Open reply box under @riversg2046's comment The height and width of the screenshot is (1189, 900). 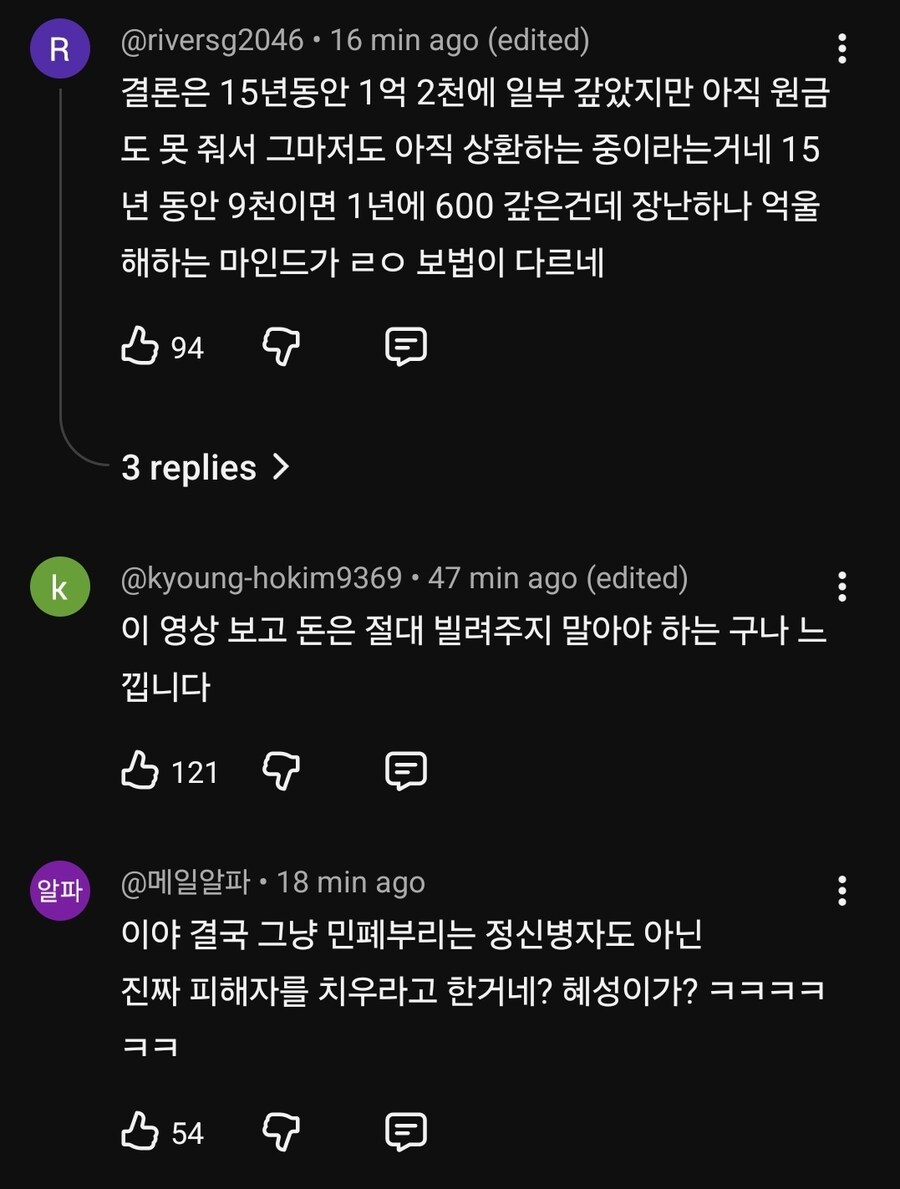[x=406, y=347]
